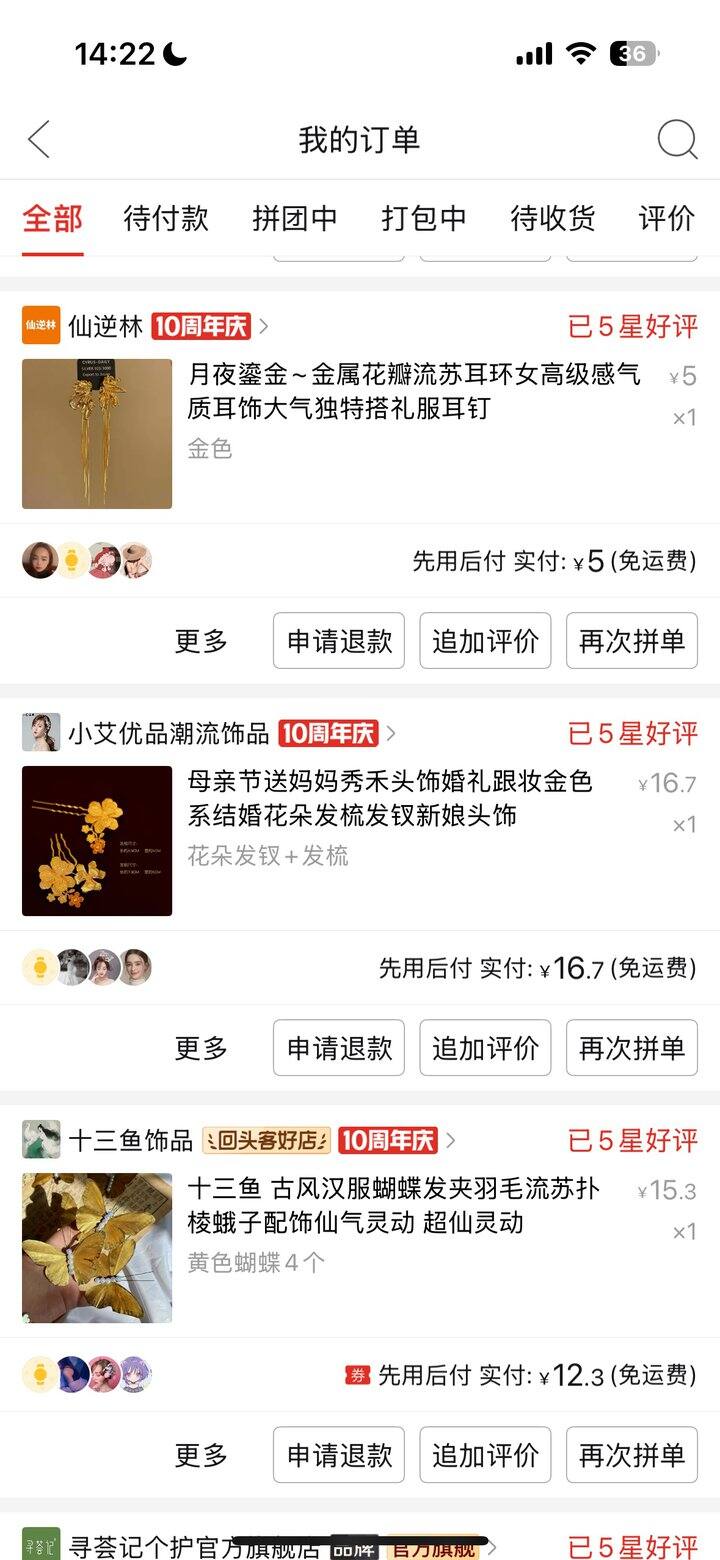Tap 再次拼单 on the hairpin order
This screenshot has height=1560, width=720.
632,1048
